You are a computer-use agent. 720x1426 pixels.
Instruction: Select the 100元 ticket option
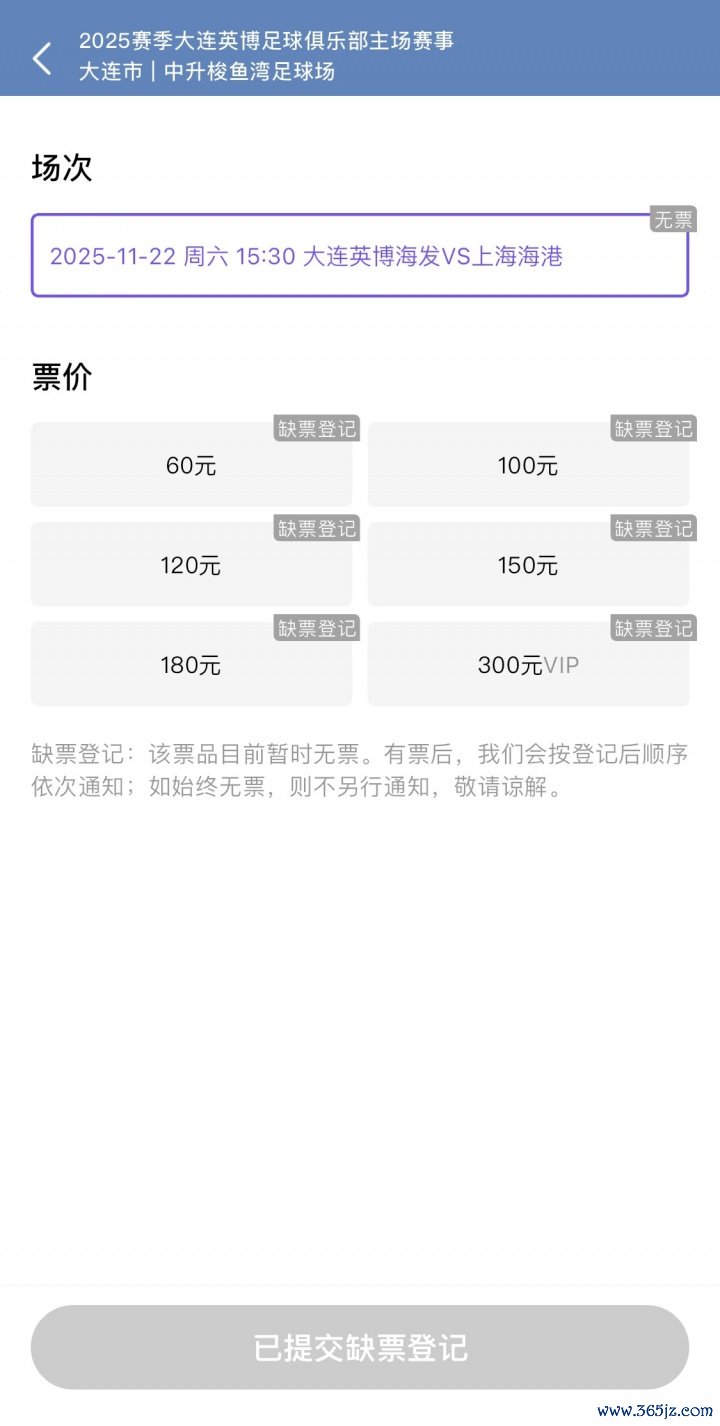[528, 465]
